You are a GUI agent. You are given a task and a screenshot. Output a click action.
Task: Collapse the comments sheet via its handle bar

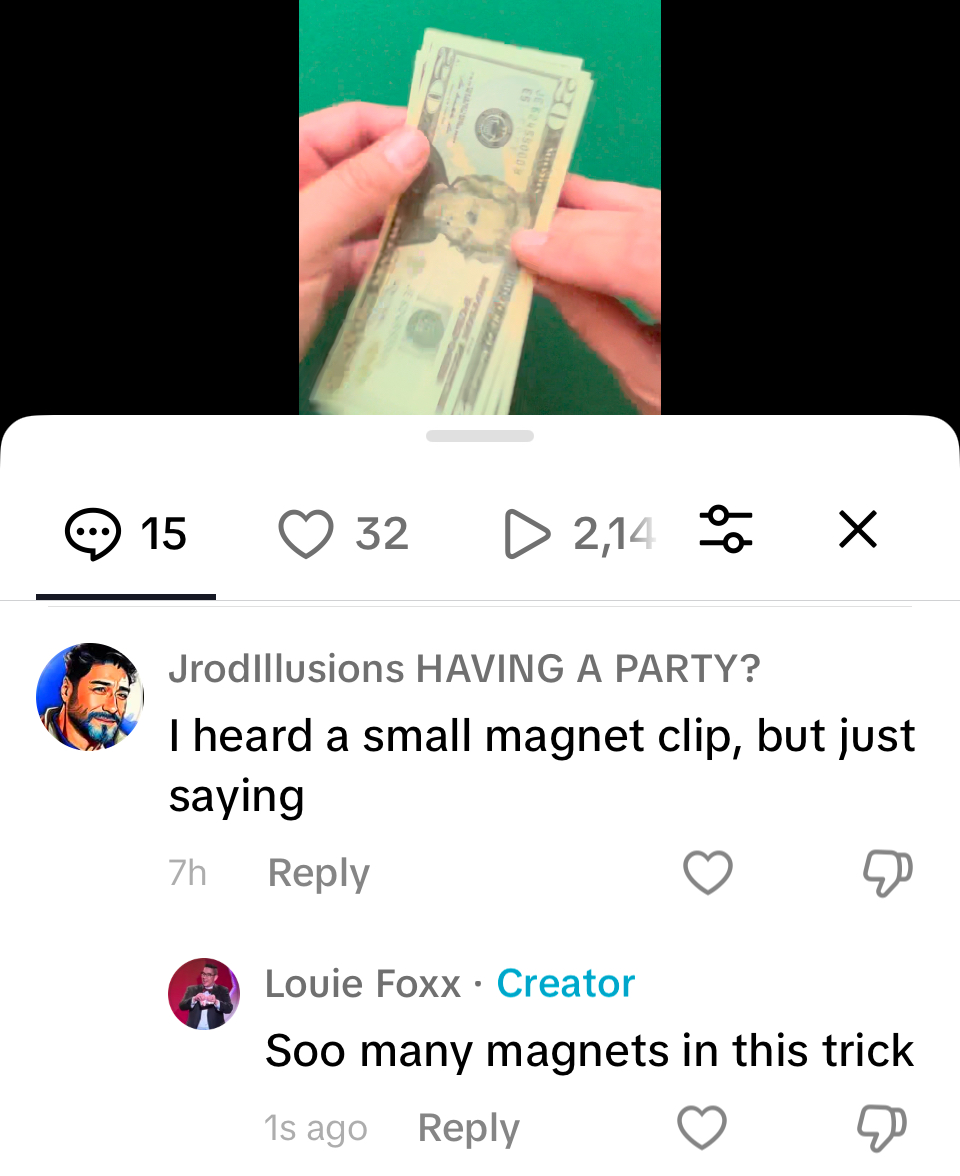tap(480, 436)
